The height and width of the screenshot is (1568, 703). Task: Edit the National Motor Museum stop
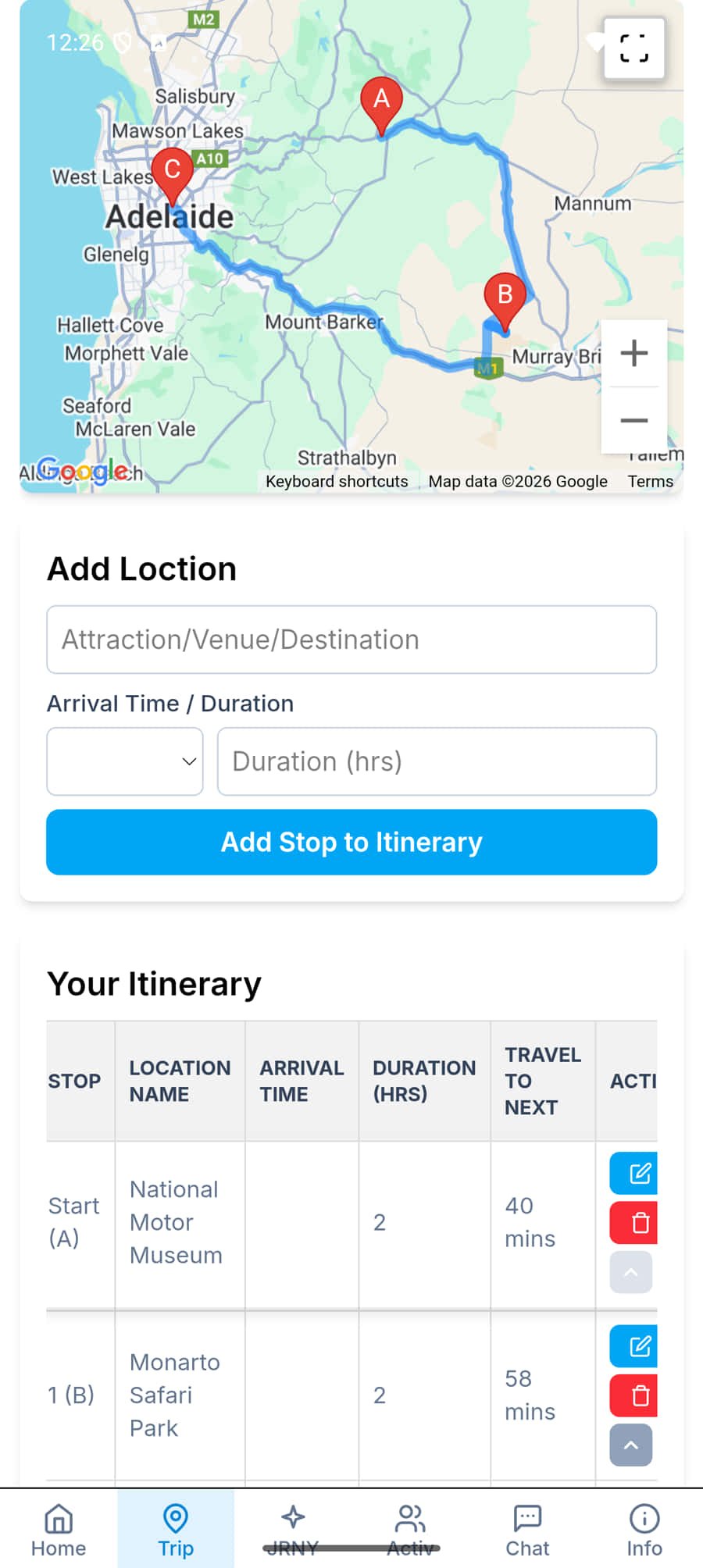(x=634, y=1173)
